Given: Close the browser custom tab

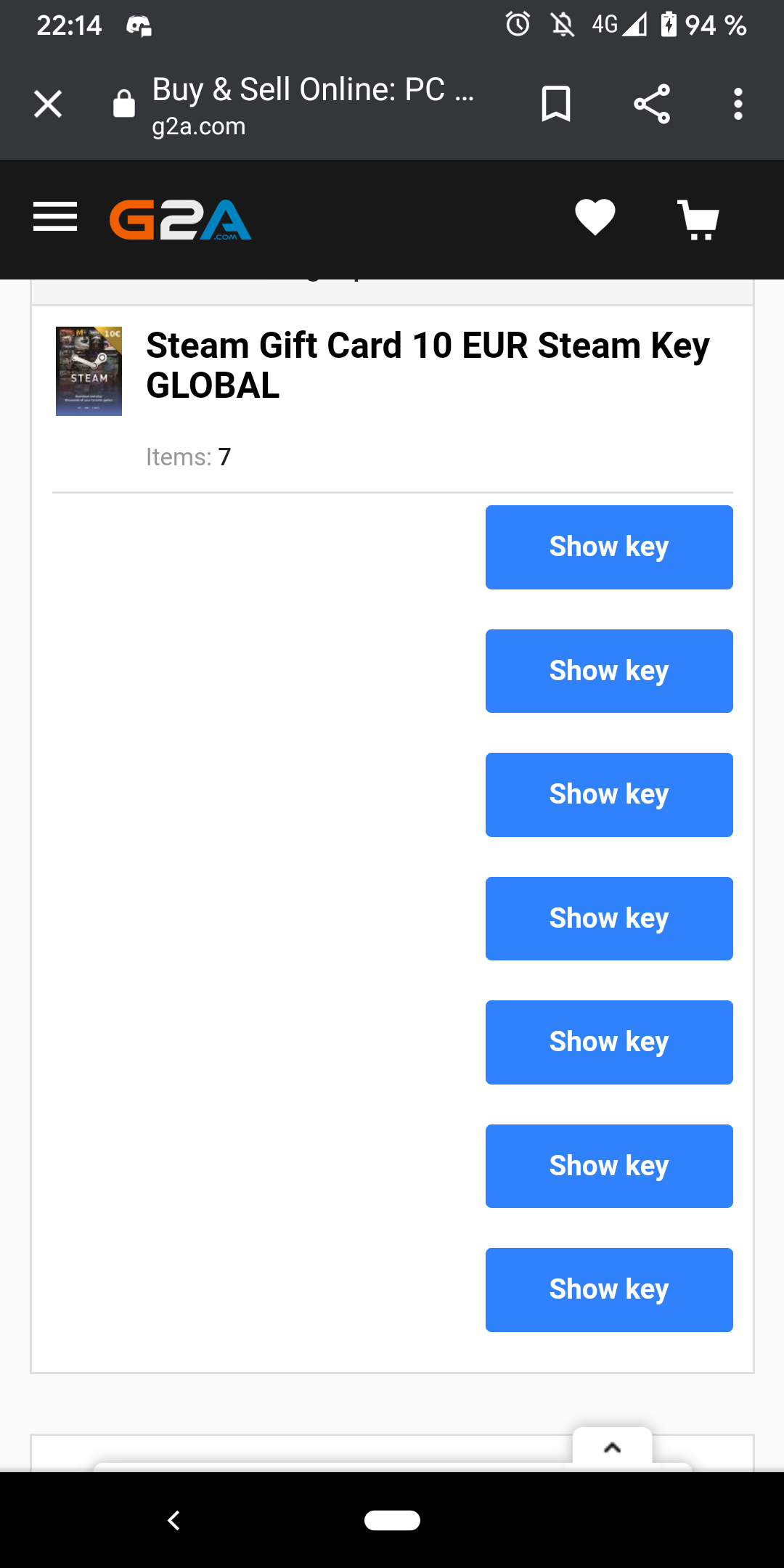Looking at the screenshot, I should pyautogui.click(x=48, y=104).
